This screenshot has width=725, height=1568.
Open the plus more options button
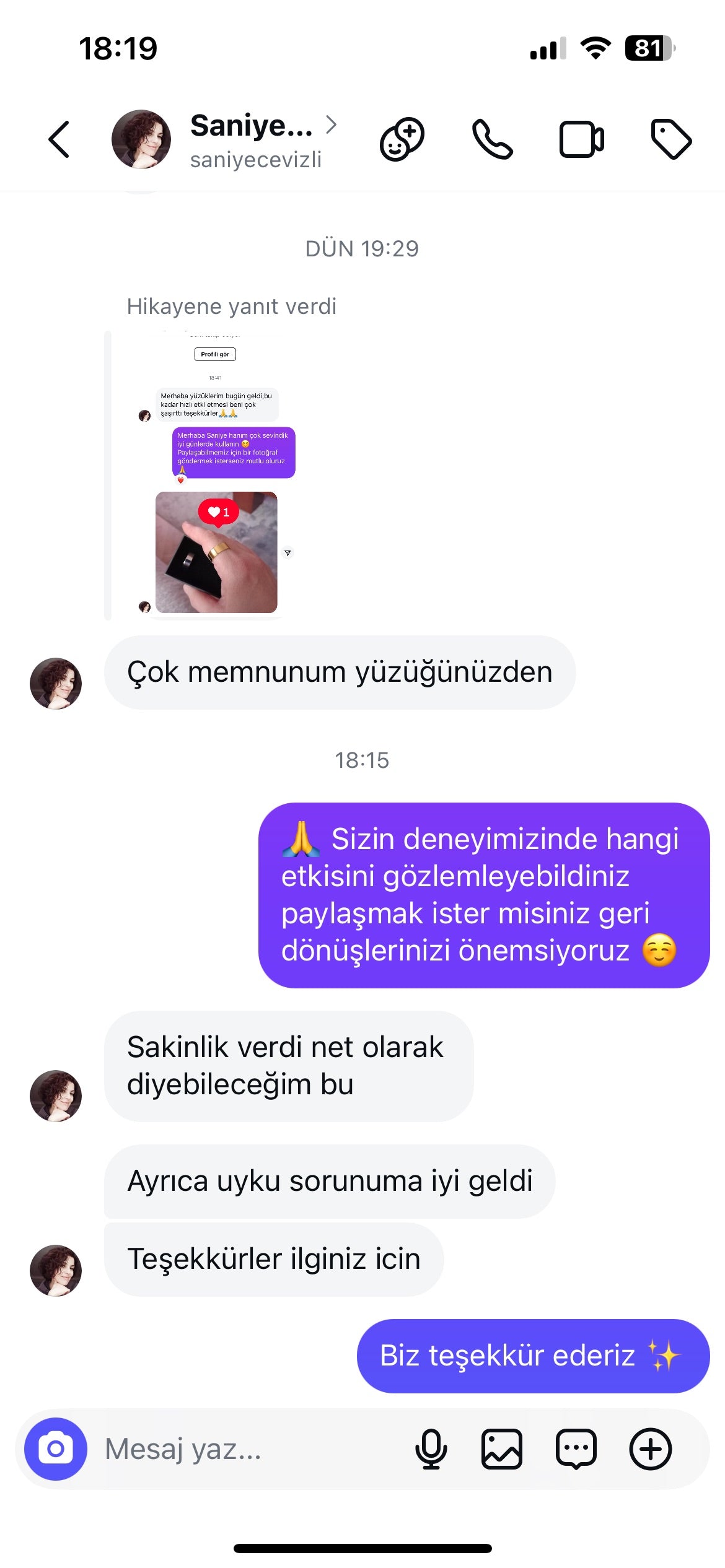[650, 1448]
